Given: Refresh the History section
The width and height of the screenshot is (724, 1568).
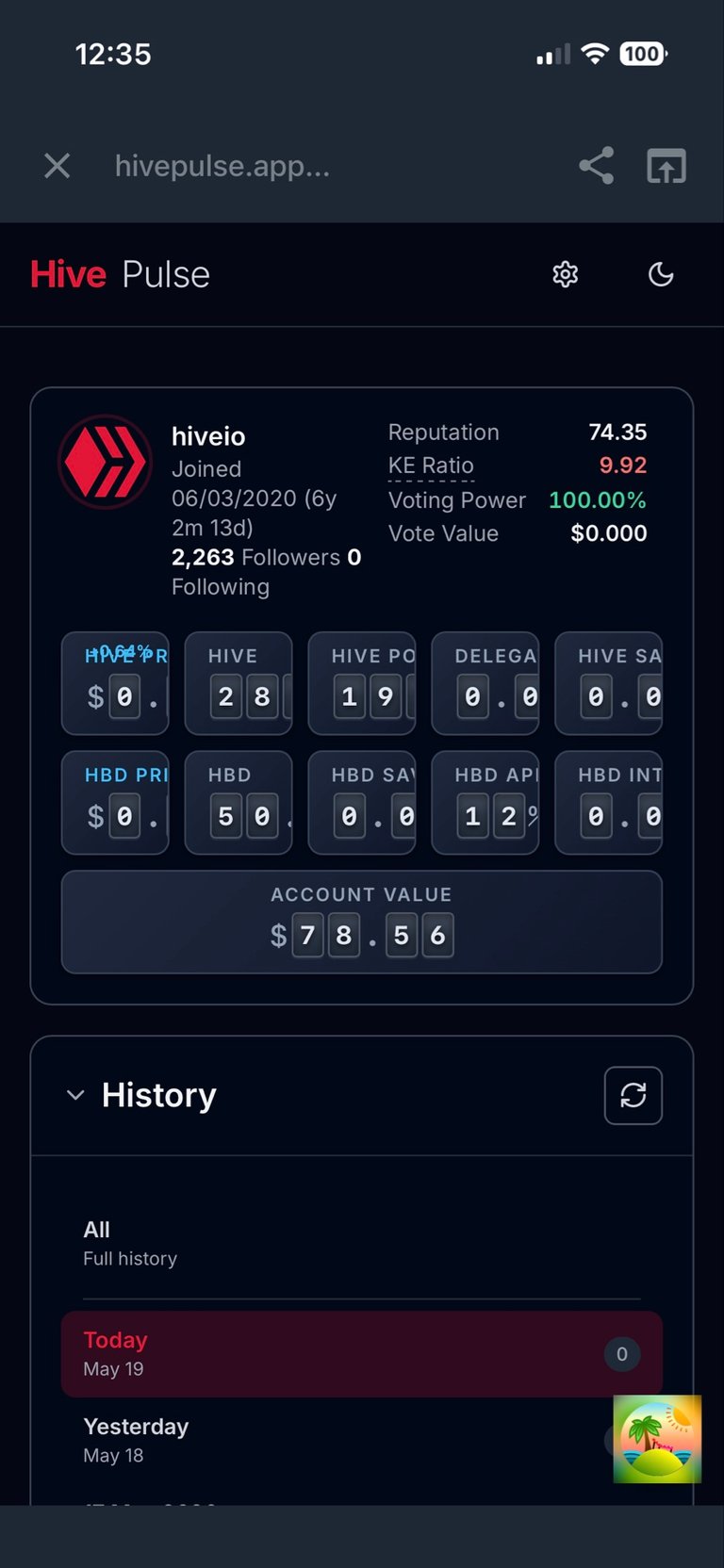Looking at the screenshot, I should (x=633, y=1095).
